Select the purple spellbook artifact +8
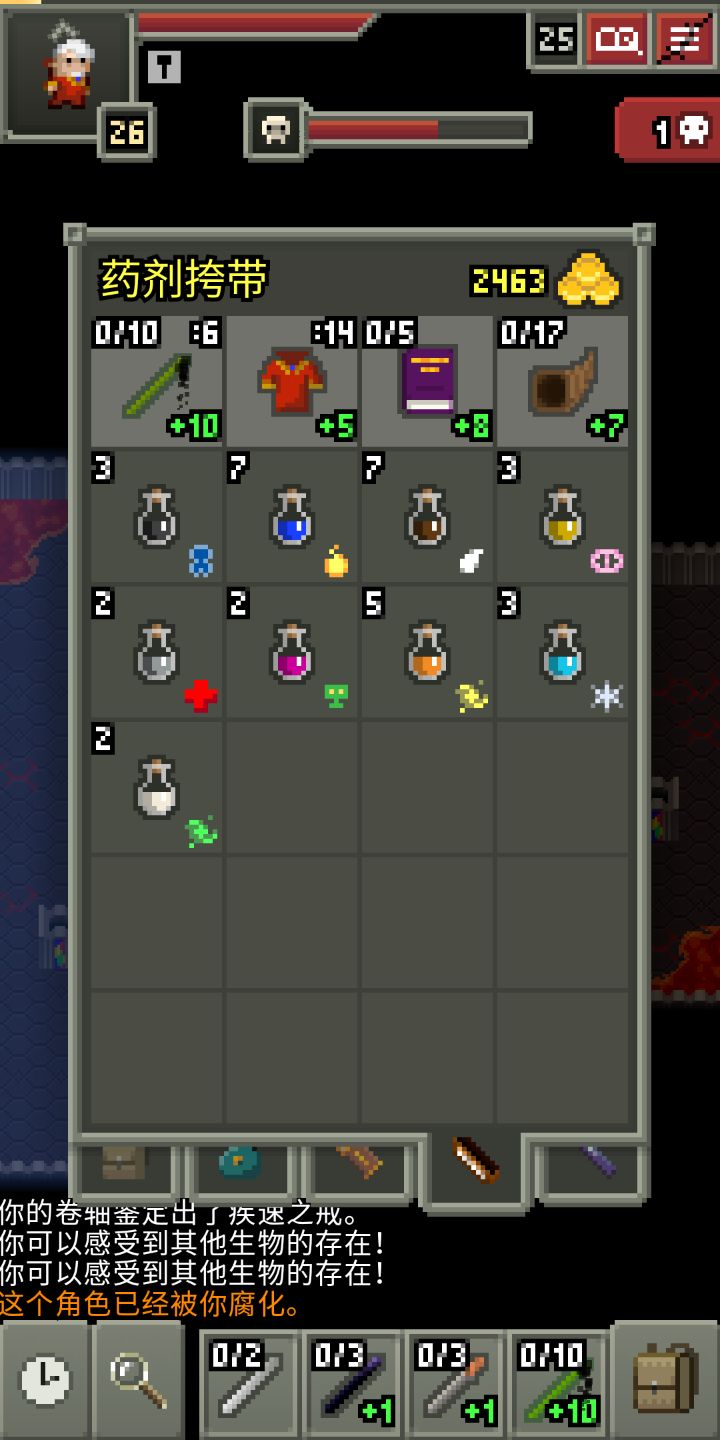Viewport: 720px width, 1440px height. [x=427, y=381]
